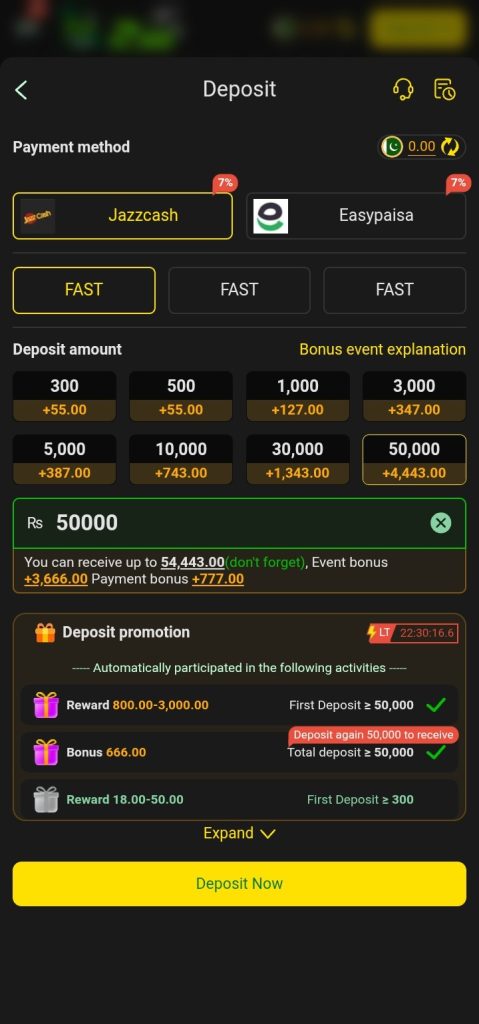Refresh the wallet balance
The height and width of the screenshot is (1024, 479).
click(450, 147)
